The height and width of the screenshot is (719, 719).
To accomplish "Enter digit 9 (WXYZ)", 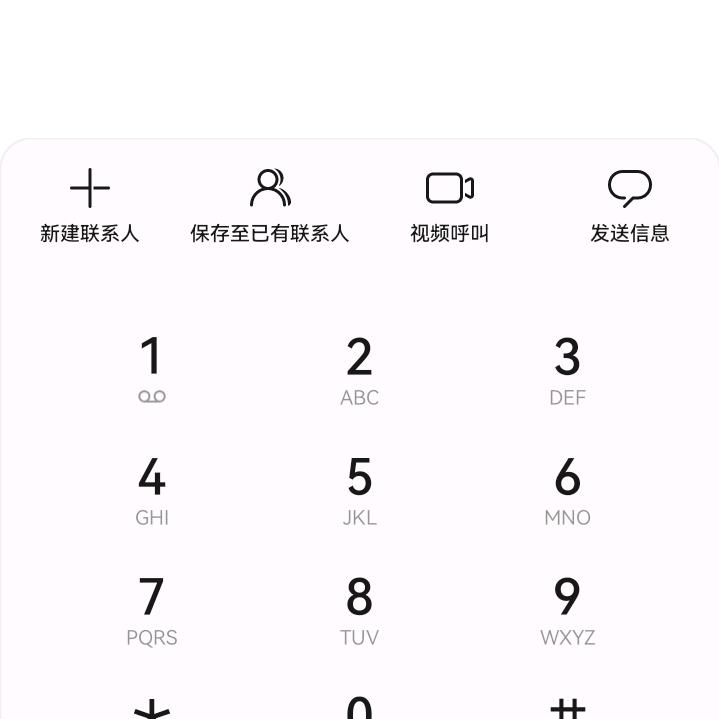I will [x=567, y=610].
